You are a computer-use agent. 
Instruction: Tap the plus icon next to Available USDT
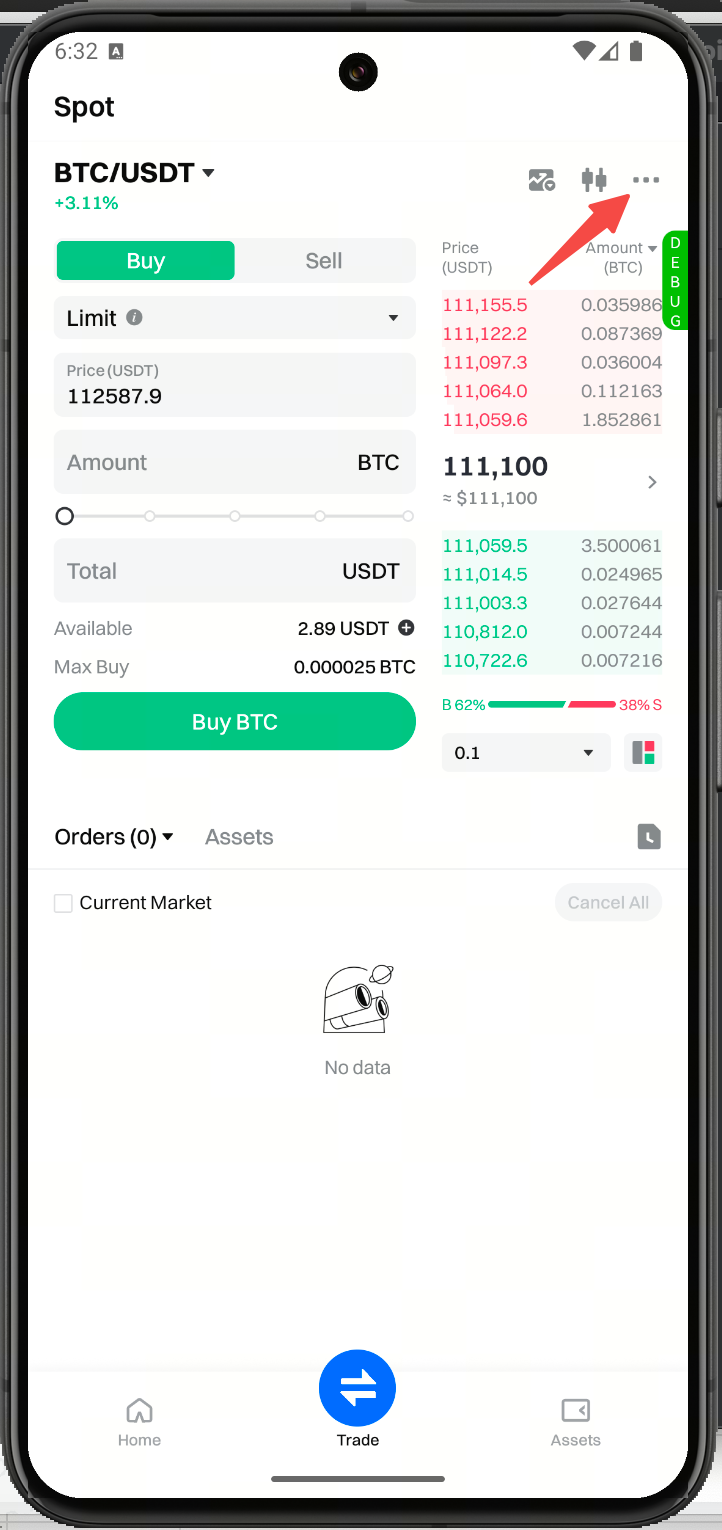(406, 628)
